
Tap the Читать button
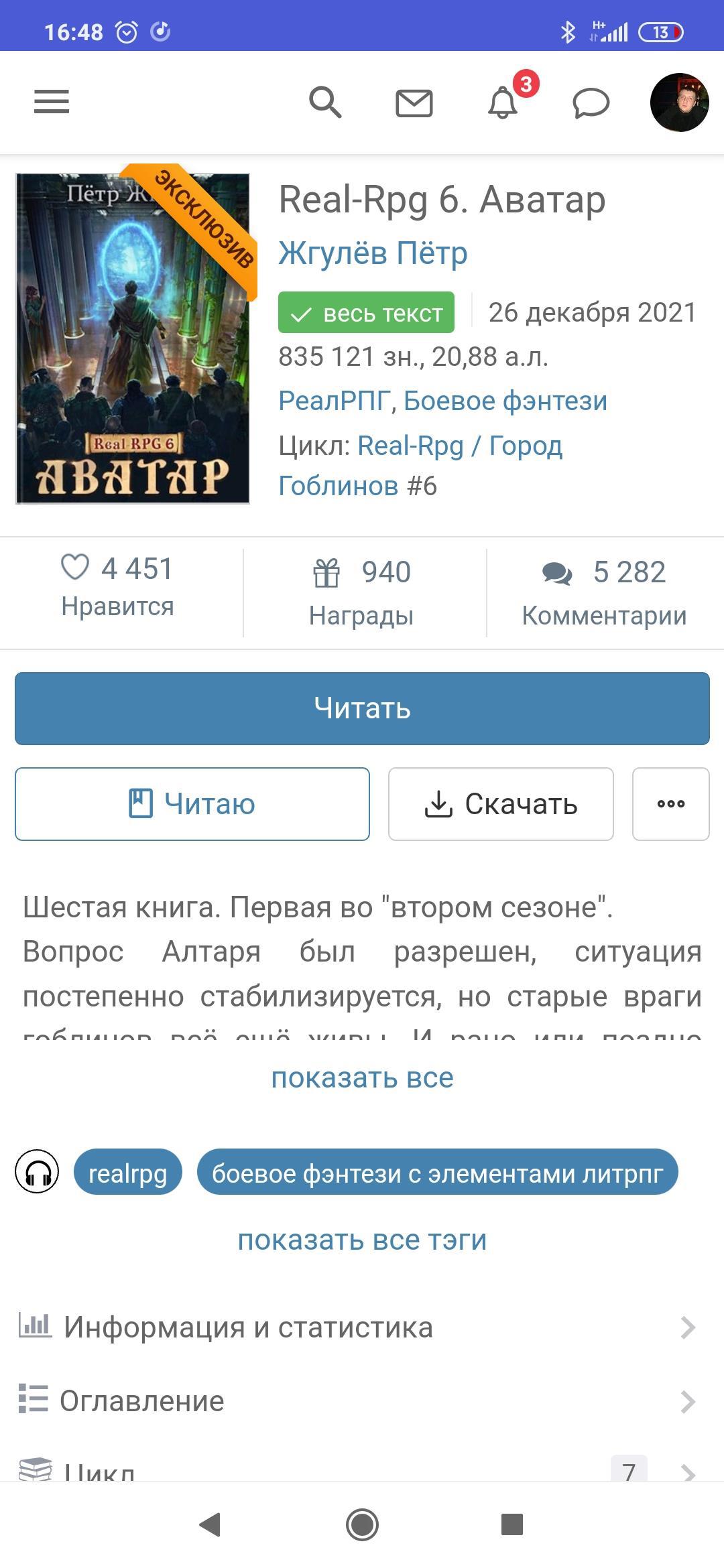(x=362, y=708)
